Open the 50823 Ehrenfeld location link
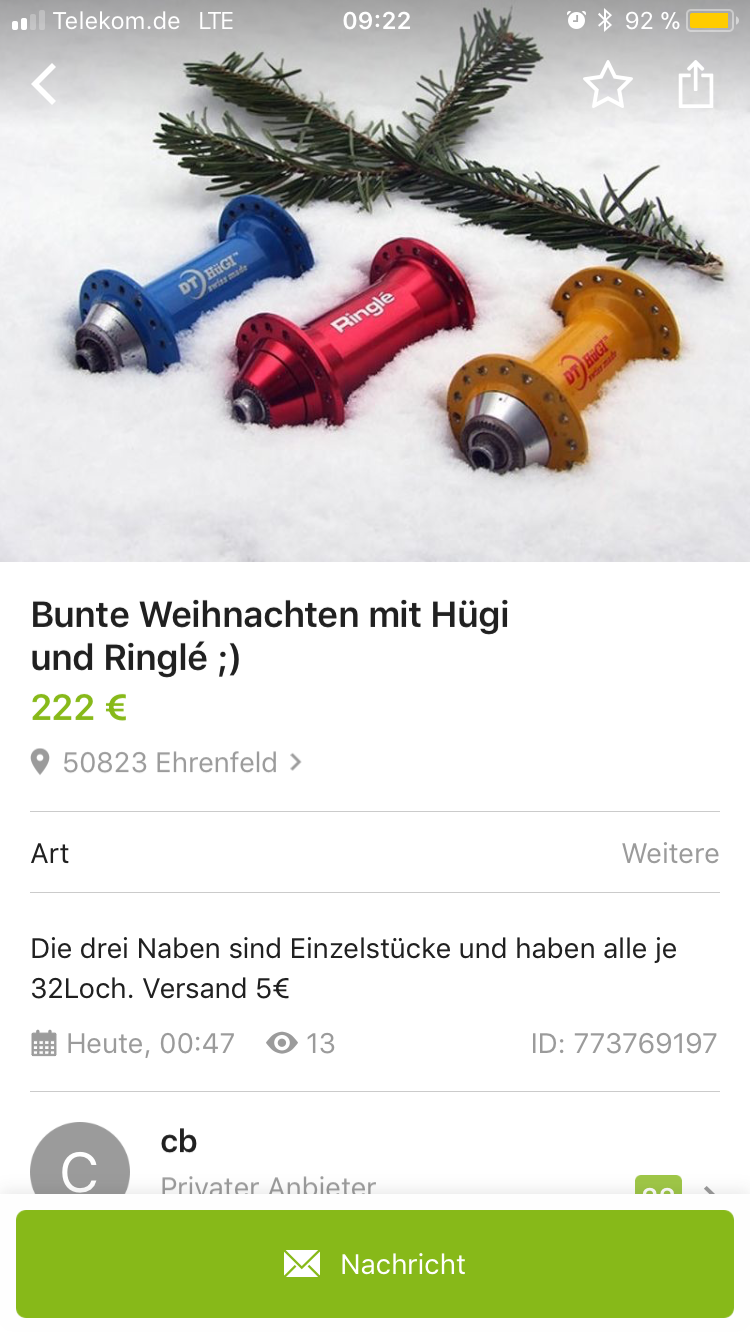The width and height of the screenshot is (750, 1334). 168,763
